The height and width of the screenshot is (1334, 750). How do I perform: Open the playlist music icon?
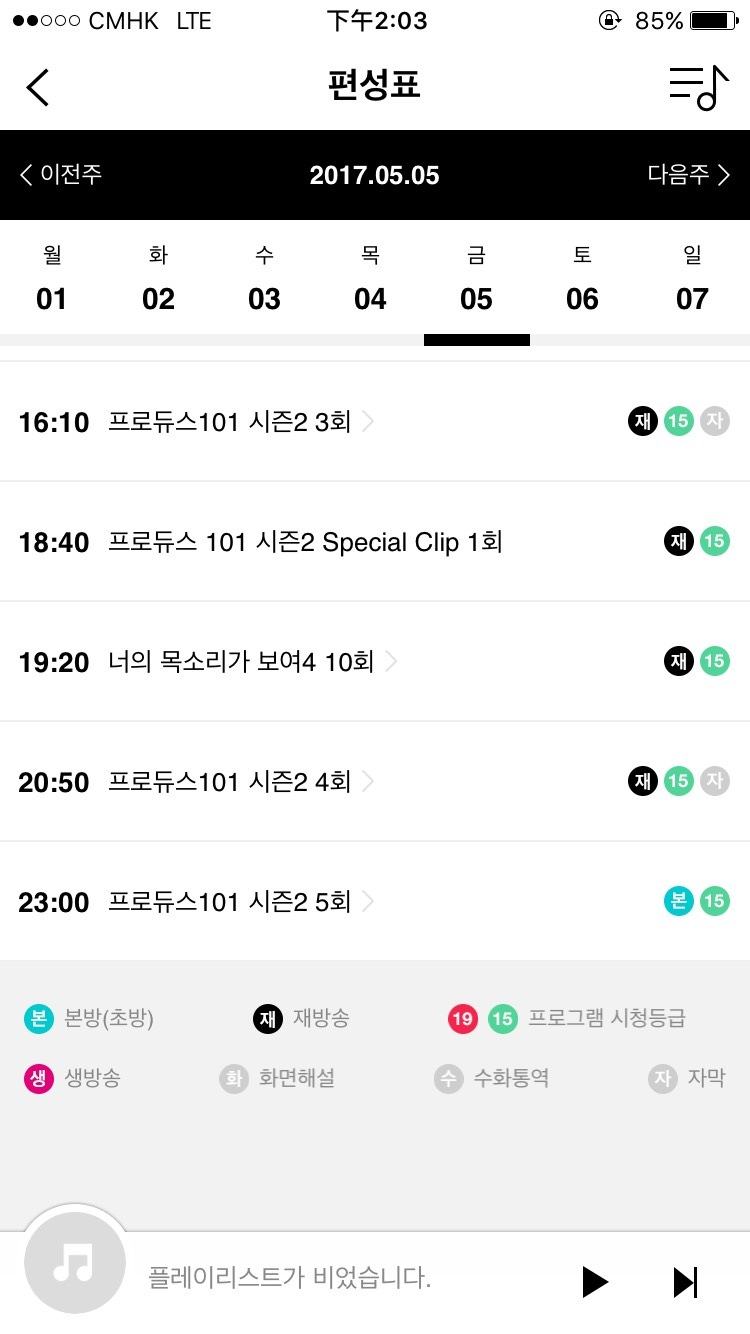coord(699,87)
